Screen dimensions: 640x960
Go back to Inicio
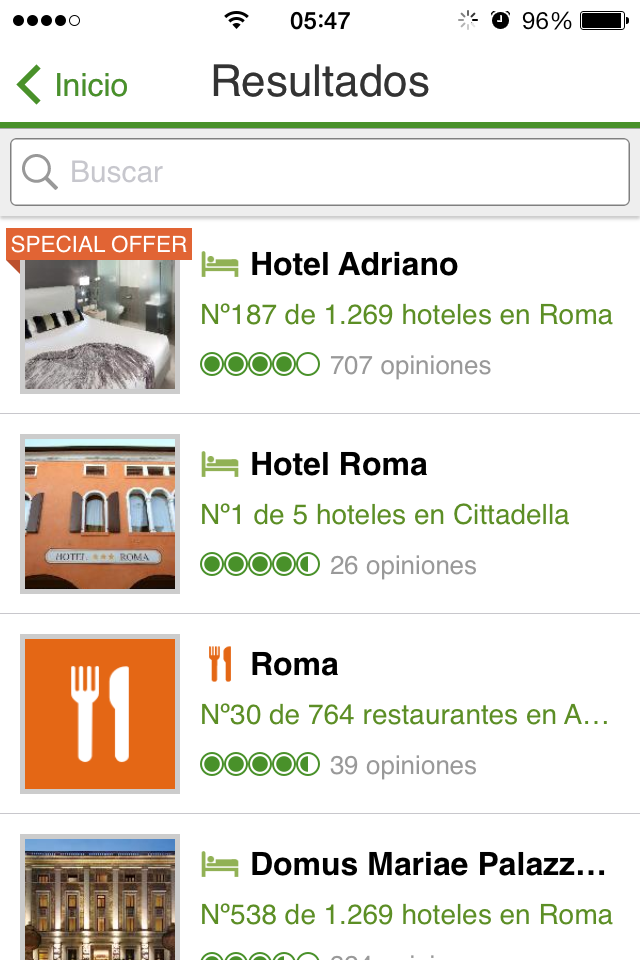[72, 85]
